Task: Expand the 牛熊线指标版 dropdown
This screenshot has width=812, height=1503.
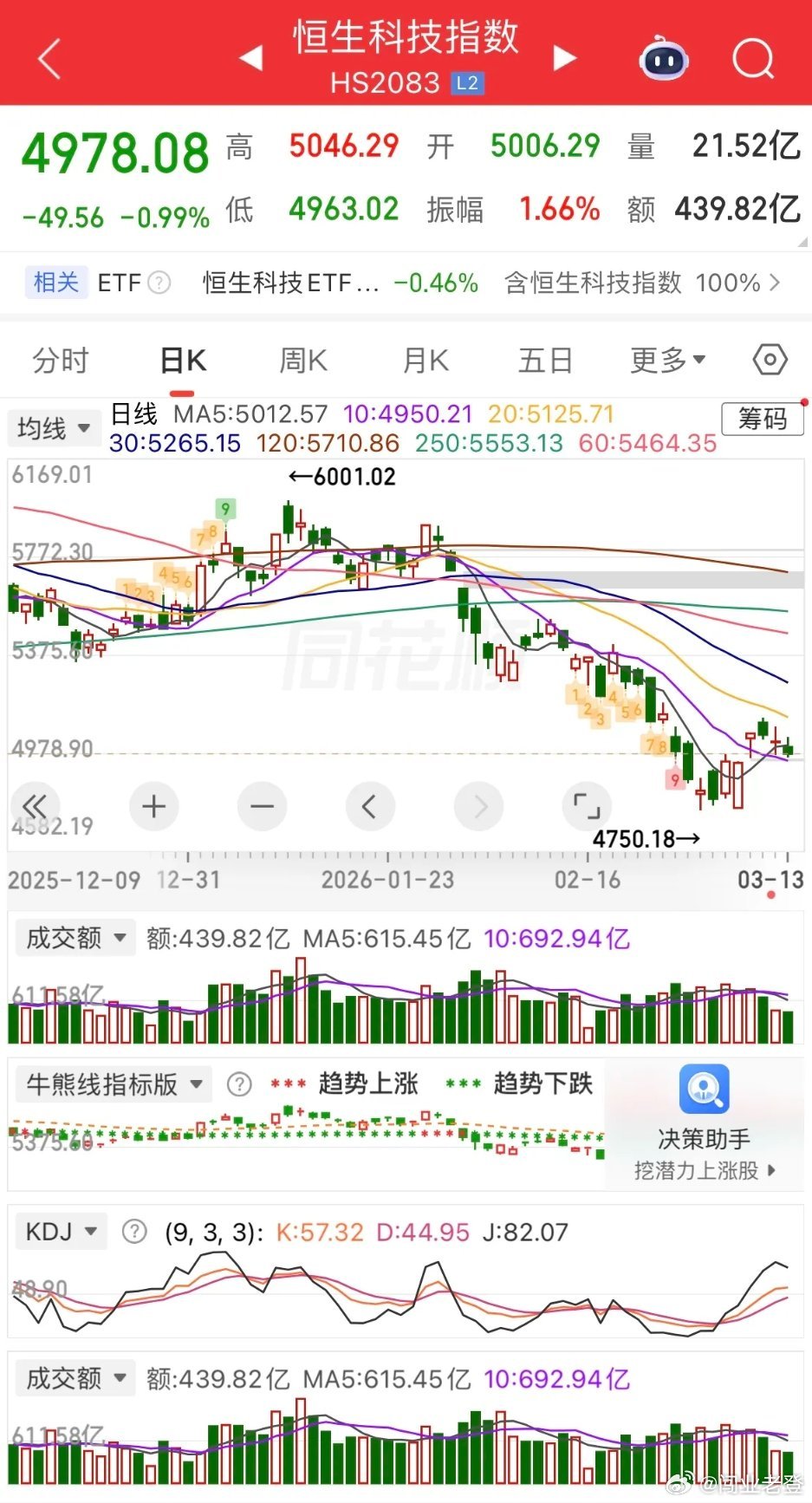Action: 114,1084
